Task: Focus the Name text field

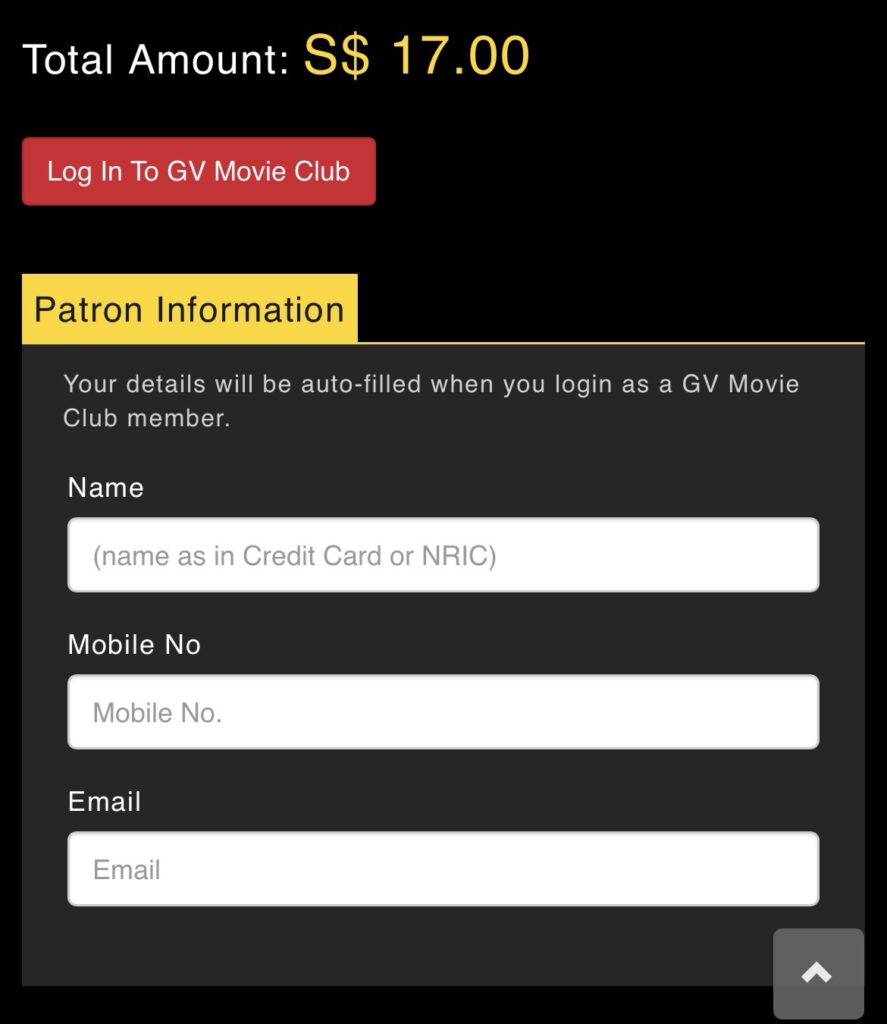Action: pyautogui.click(x=443, y=555)
